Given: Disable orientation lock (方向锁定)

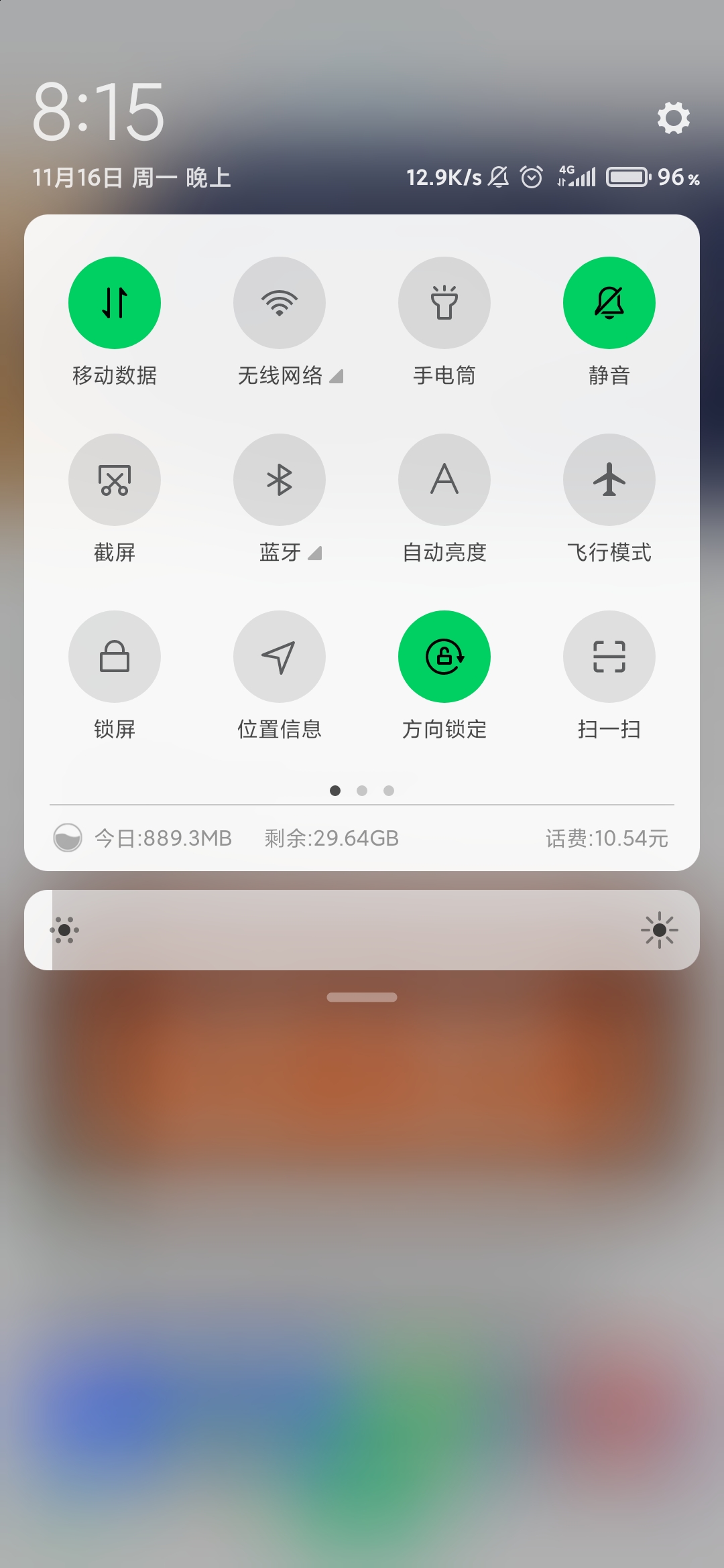Looking at the screenshot, I should click(x=444, y=657).
